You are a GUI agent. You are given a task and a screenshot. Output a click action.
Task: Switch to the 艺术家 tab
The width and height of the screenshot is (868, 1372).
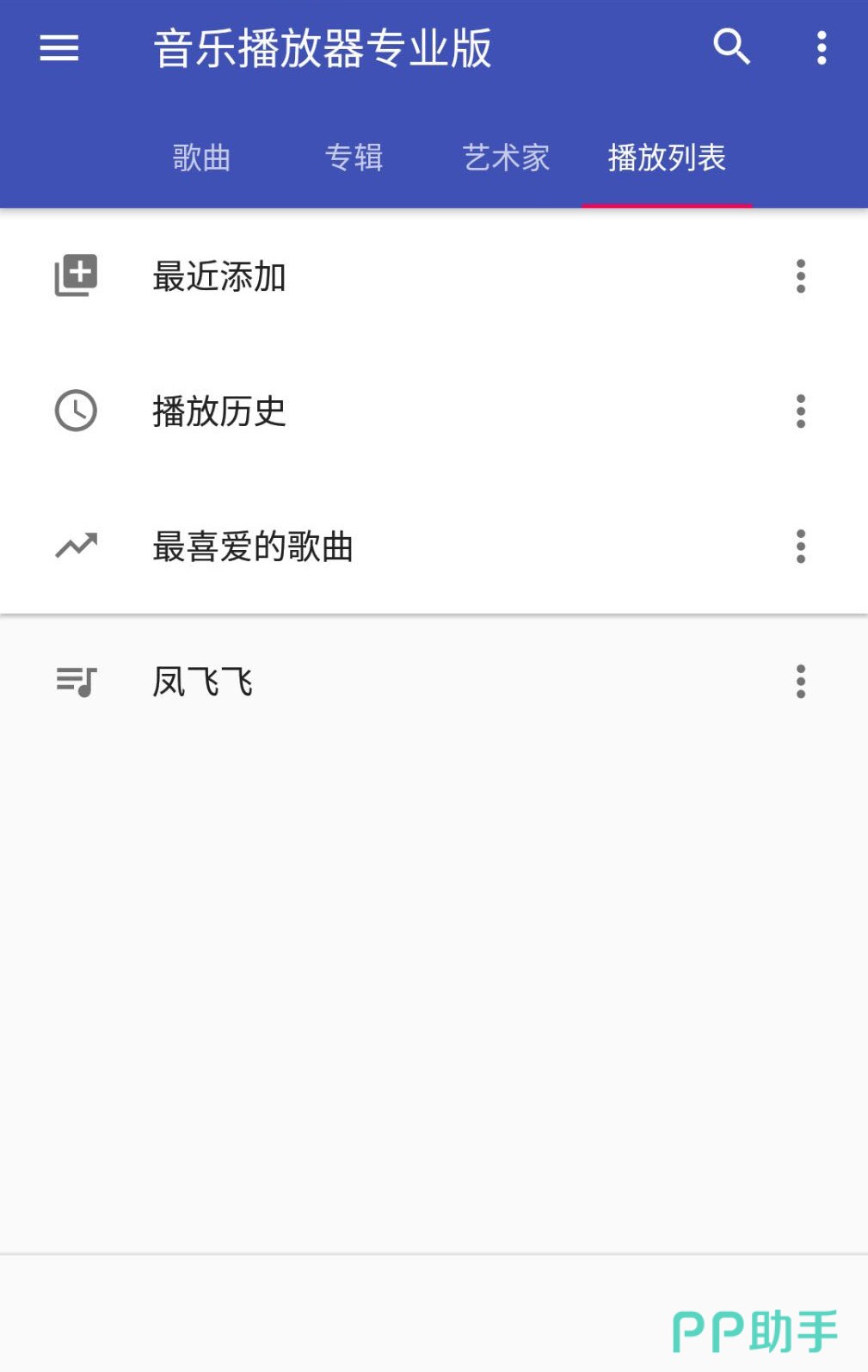point(506,158)
